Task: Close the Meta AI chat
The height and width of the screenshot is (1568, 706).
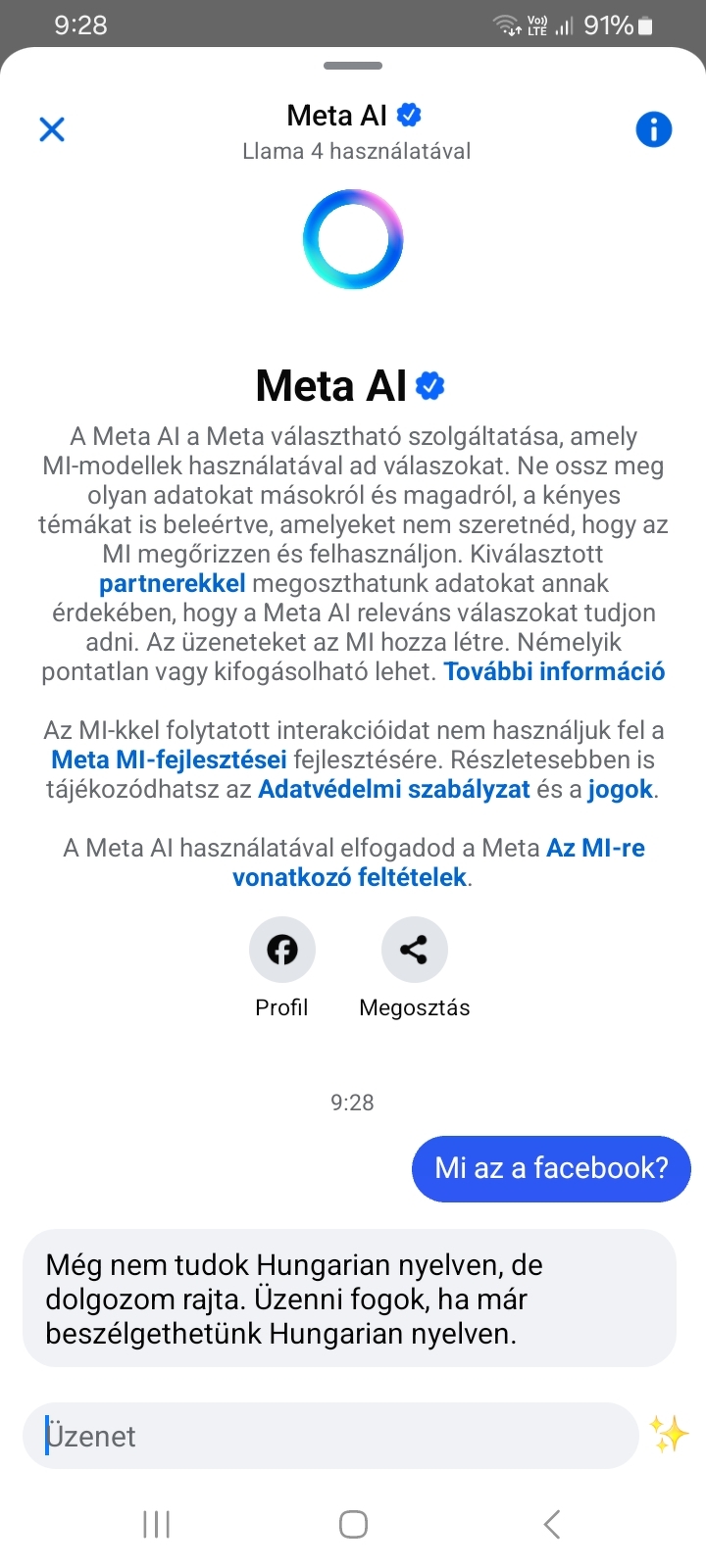Action: point(52,129)
